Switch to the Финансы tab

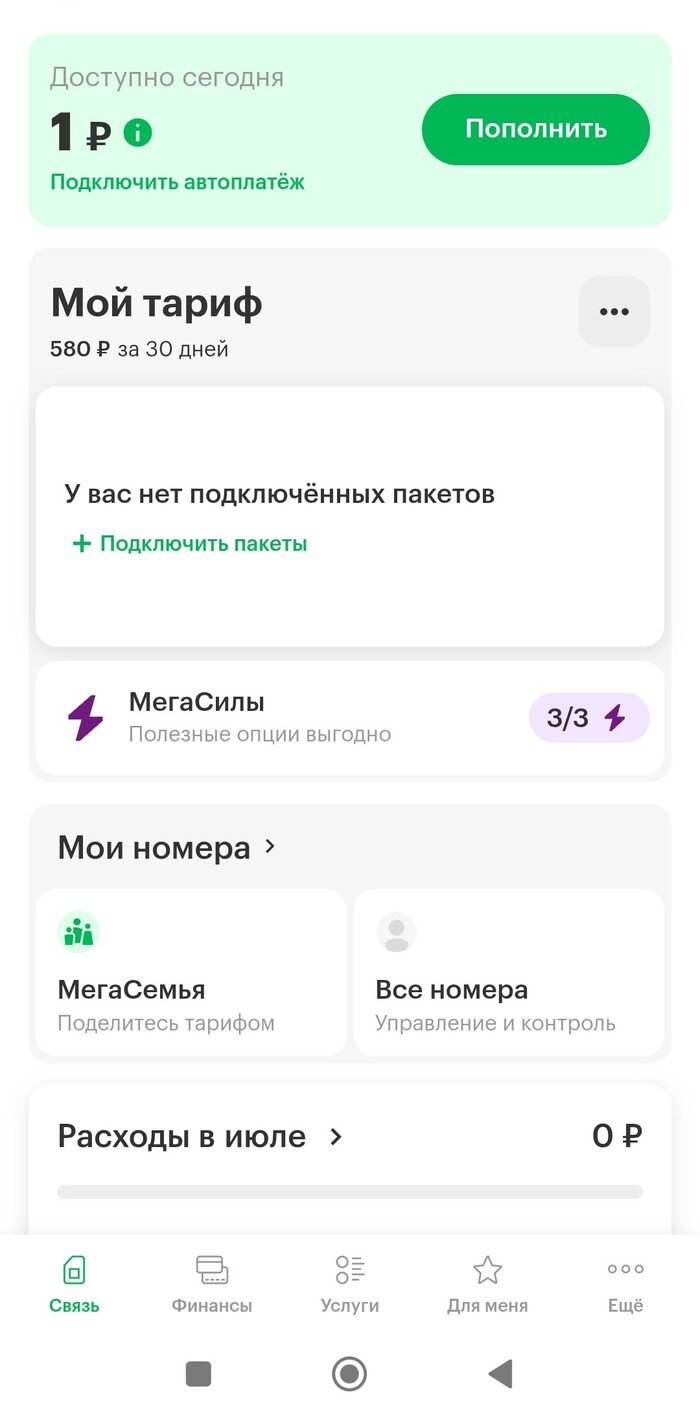pos(212,1284)
